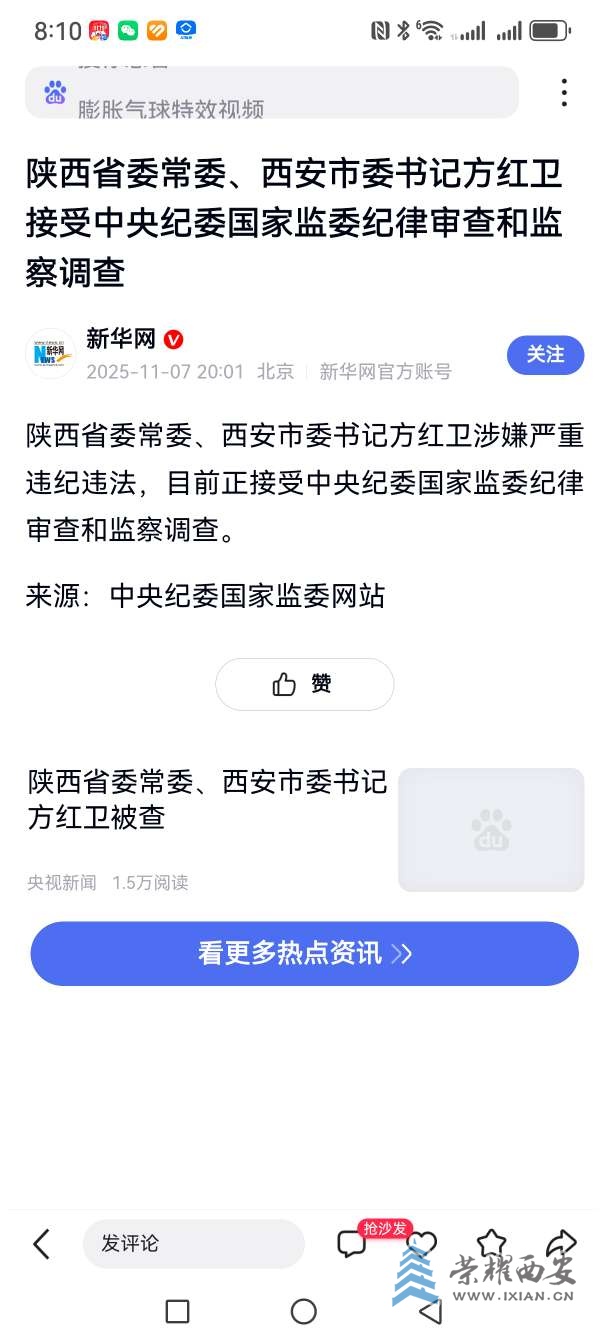Follow 新华网 with the 关注 button
The width and height of the screenshot is (608, 1344).
point(545,355)
